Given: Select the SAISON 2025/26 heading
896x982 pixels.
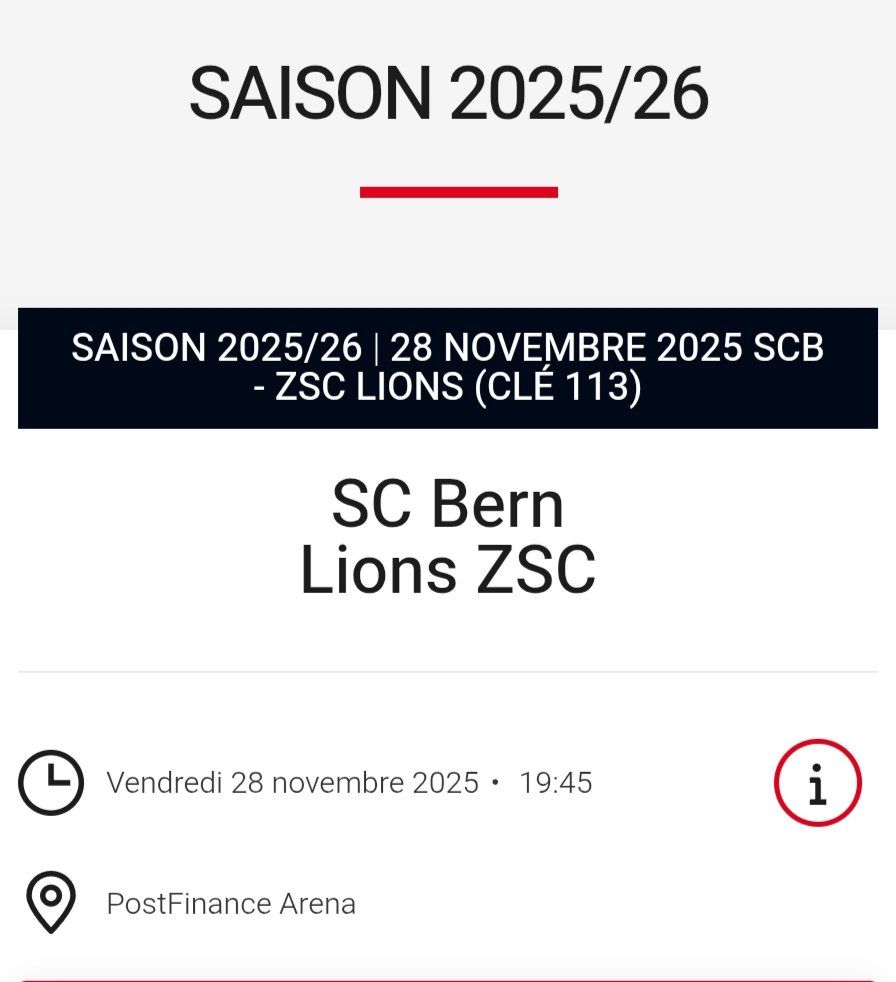Looking at the screenshot, I should tap(448, 93).
